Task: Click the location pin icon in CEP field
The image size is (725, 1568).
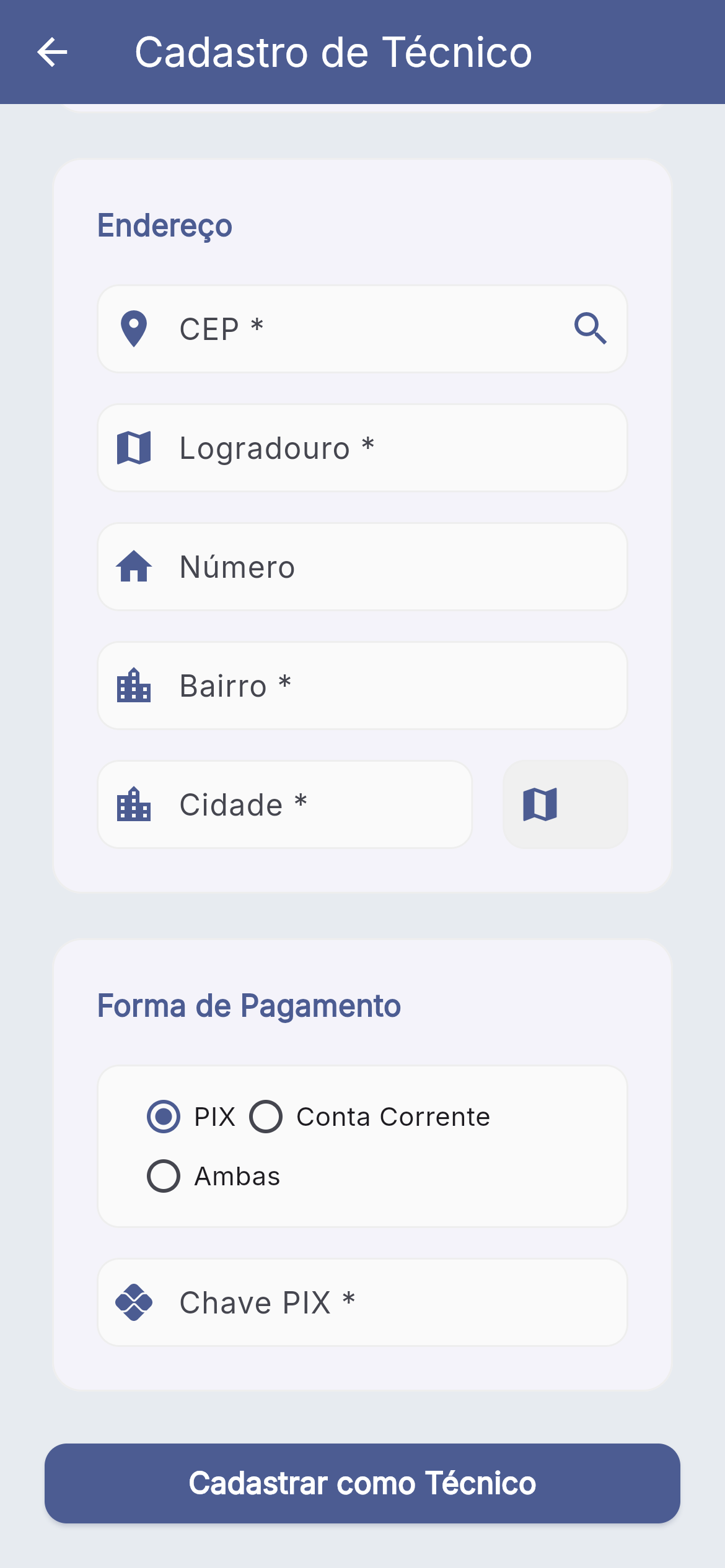Action: 134,328
